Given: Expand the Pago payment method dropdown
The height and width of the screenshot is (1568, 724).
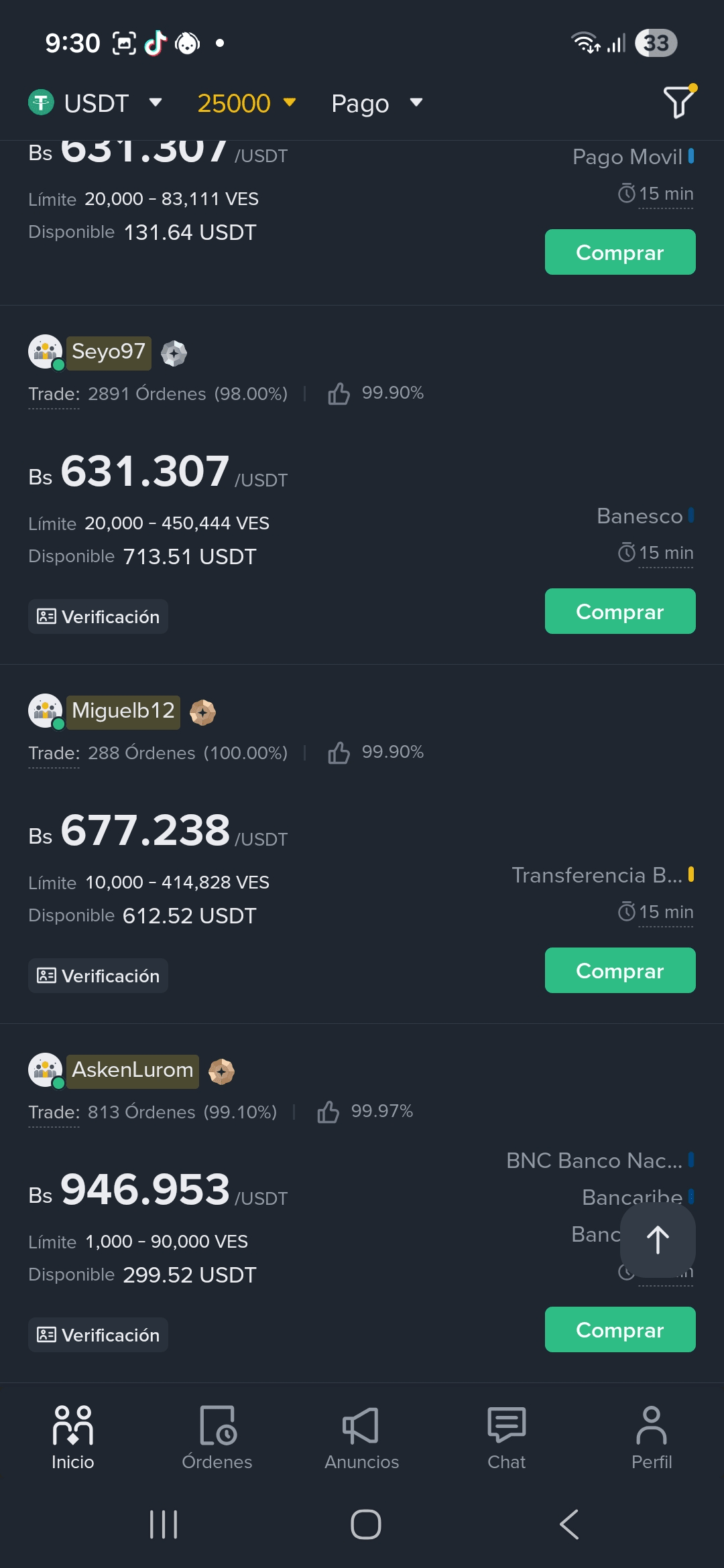Looking at the screenshot, I should coord(376,103).
